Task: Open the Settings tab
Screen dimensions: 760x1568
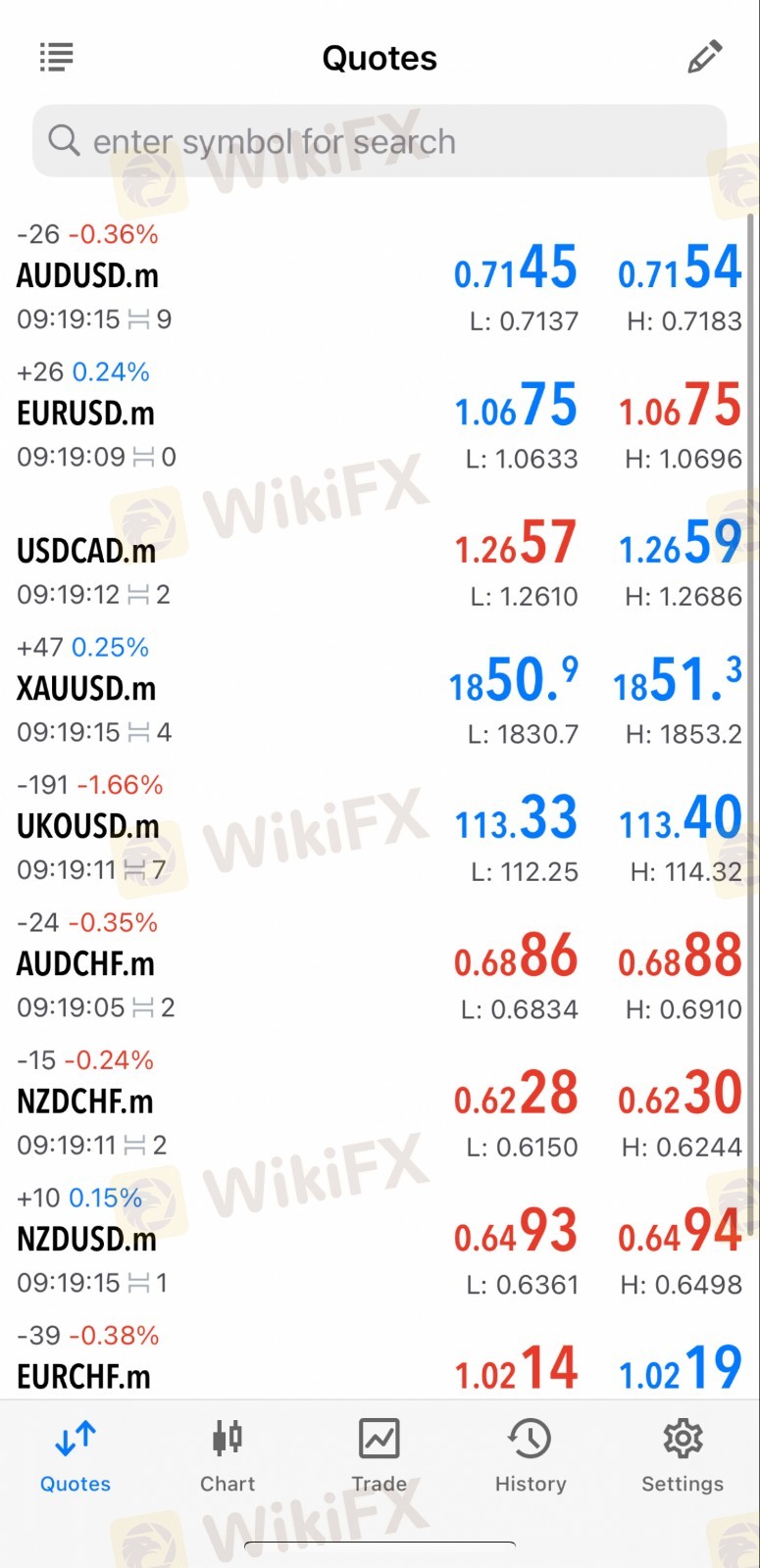Action: click(x=683, y=1456)
